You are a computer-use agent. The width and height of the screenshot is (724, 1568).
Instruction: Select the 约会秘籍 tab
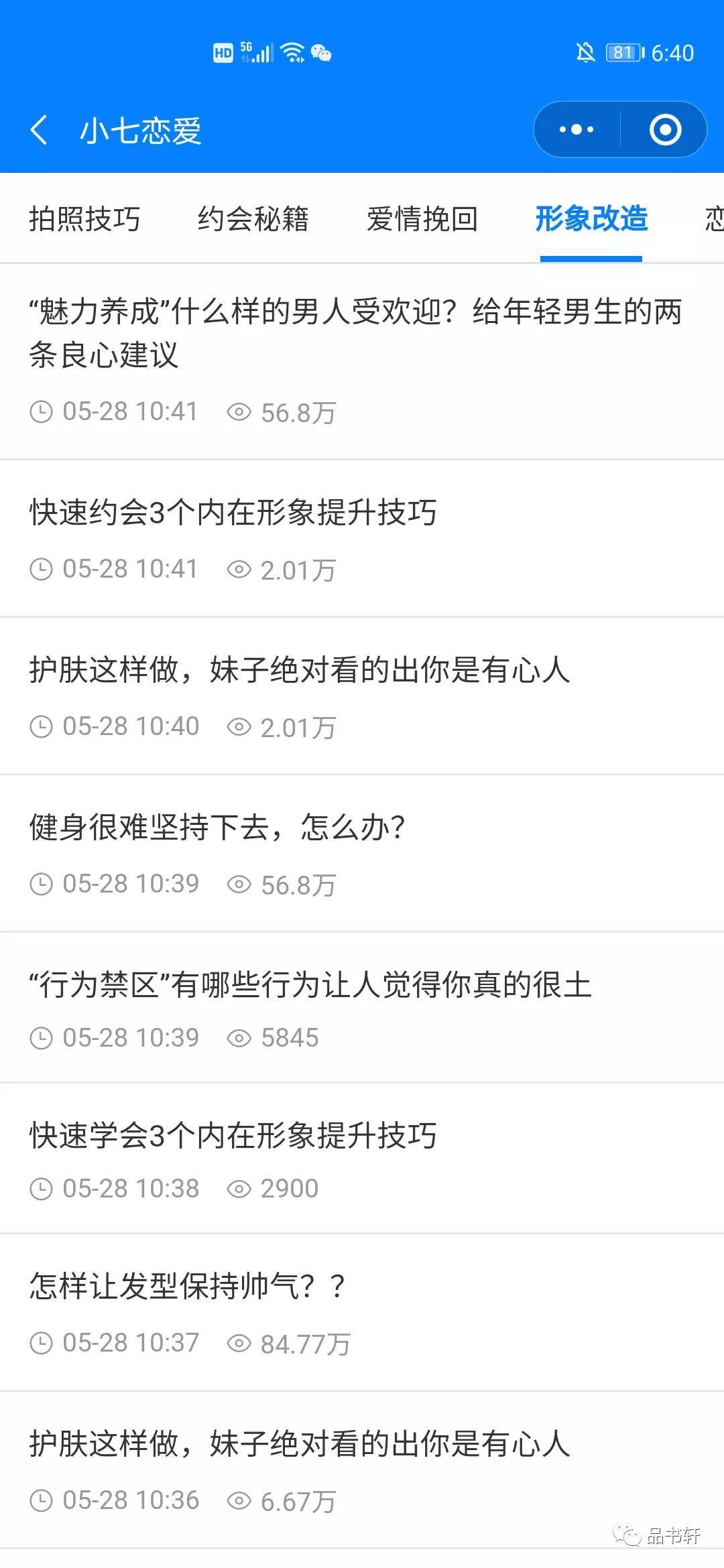[x=253, y=219]
